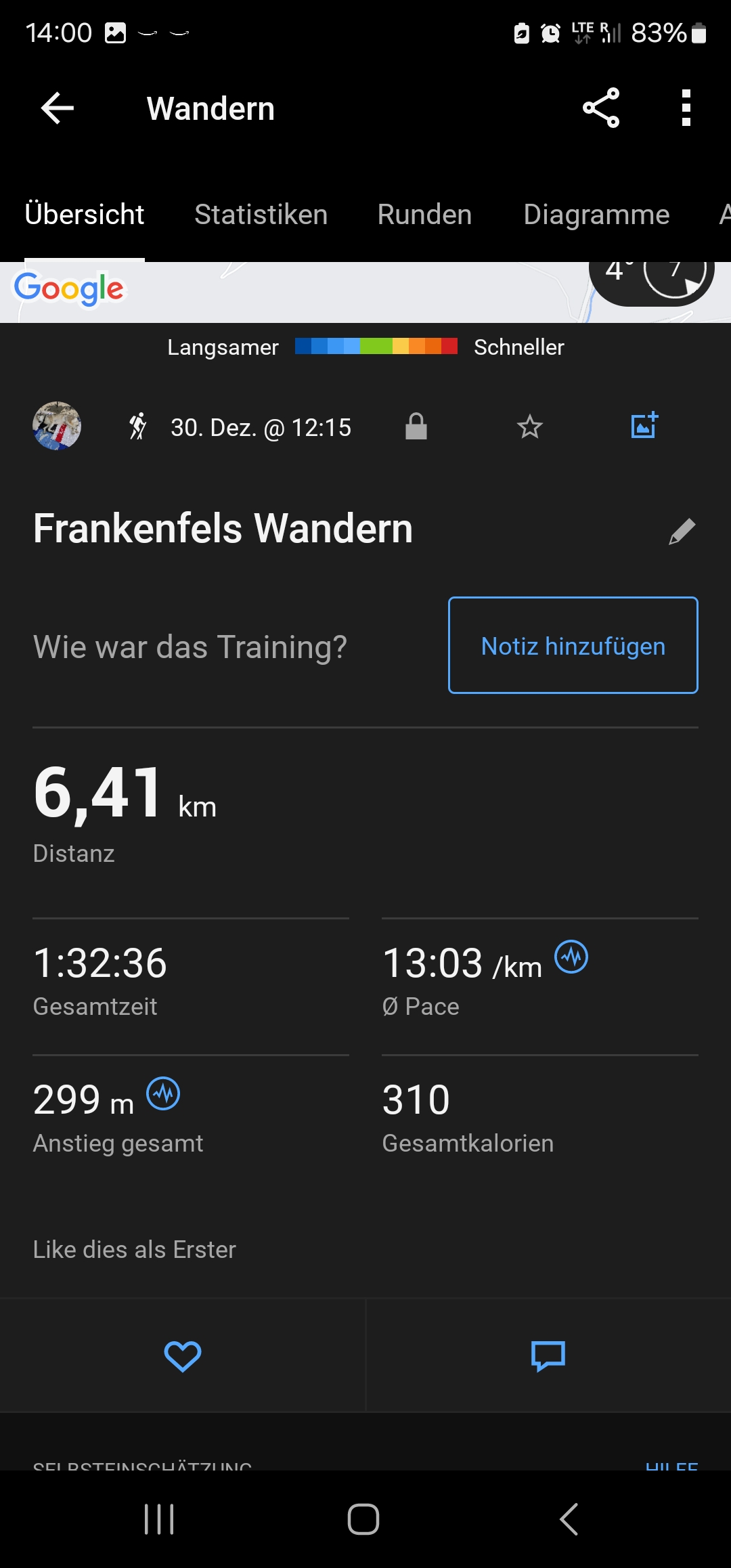Edit the Frankenfels Wandern title
731x1568 pixels.
682,531
